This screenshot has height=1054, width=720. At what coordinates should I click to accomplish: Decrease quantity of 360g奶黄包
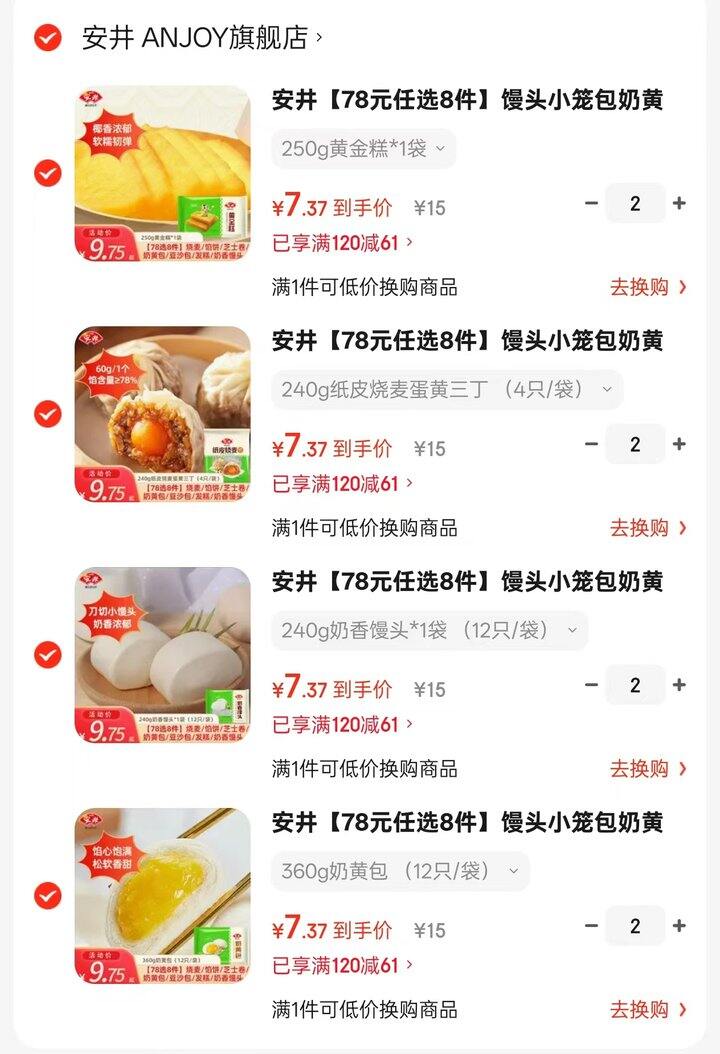[x=592, y=926]
